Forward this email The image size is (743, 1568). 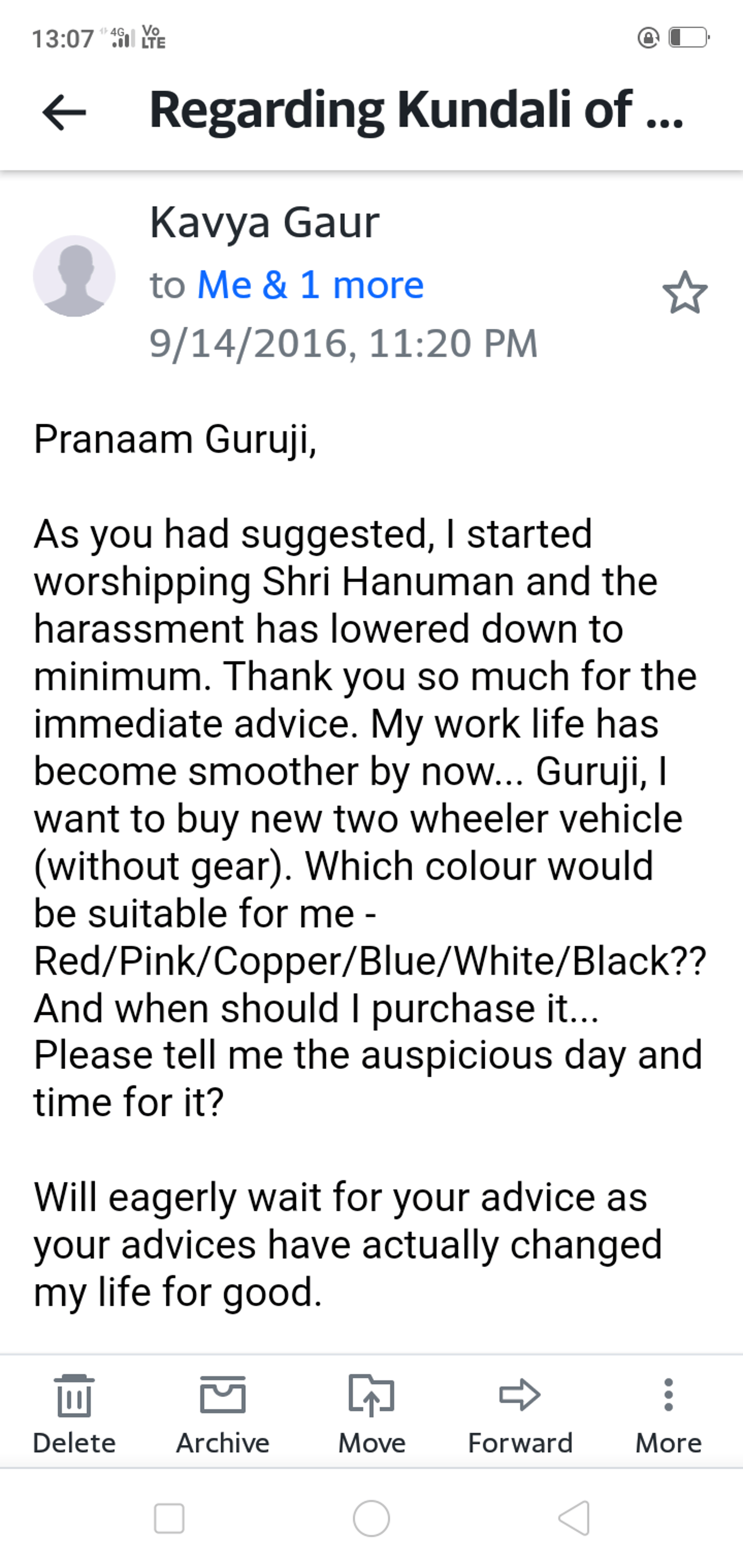pyautogui.click(x=520, y=1413)
